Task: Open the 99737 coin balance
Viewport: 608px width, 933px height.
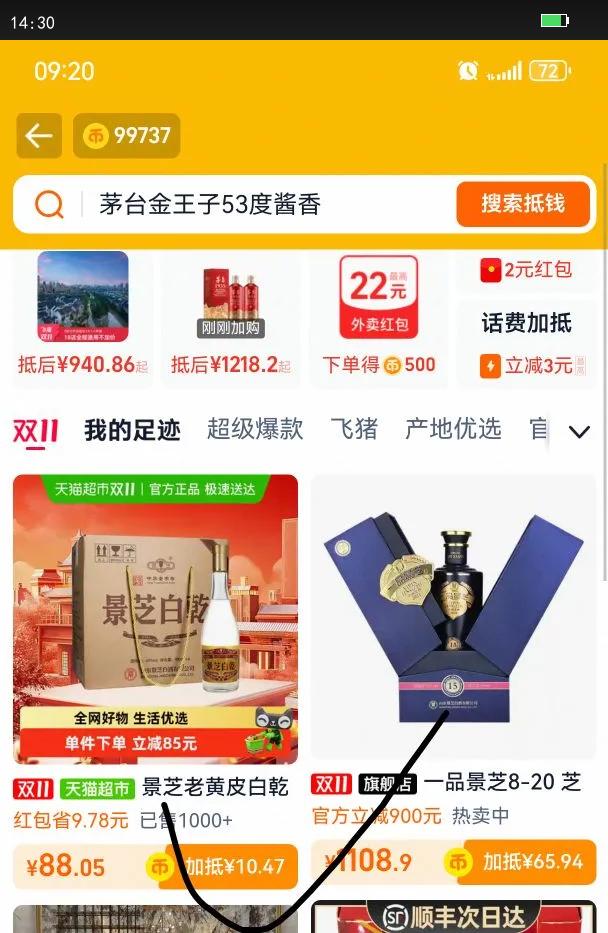Action: pyautogui.click(x=127, y=136)
